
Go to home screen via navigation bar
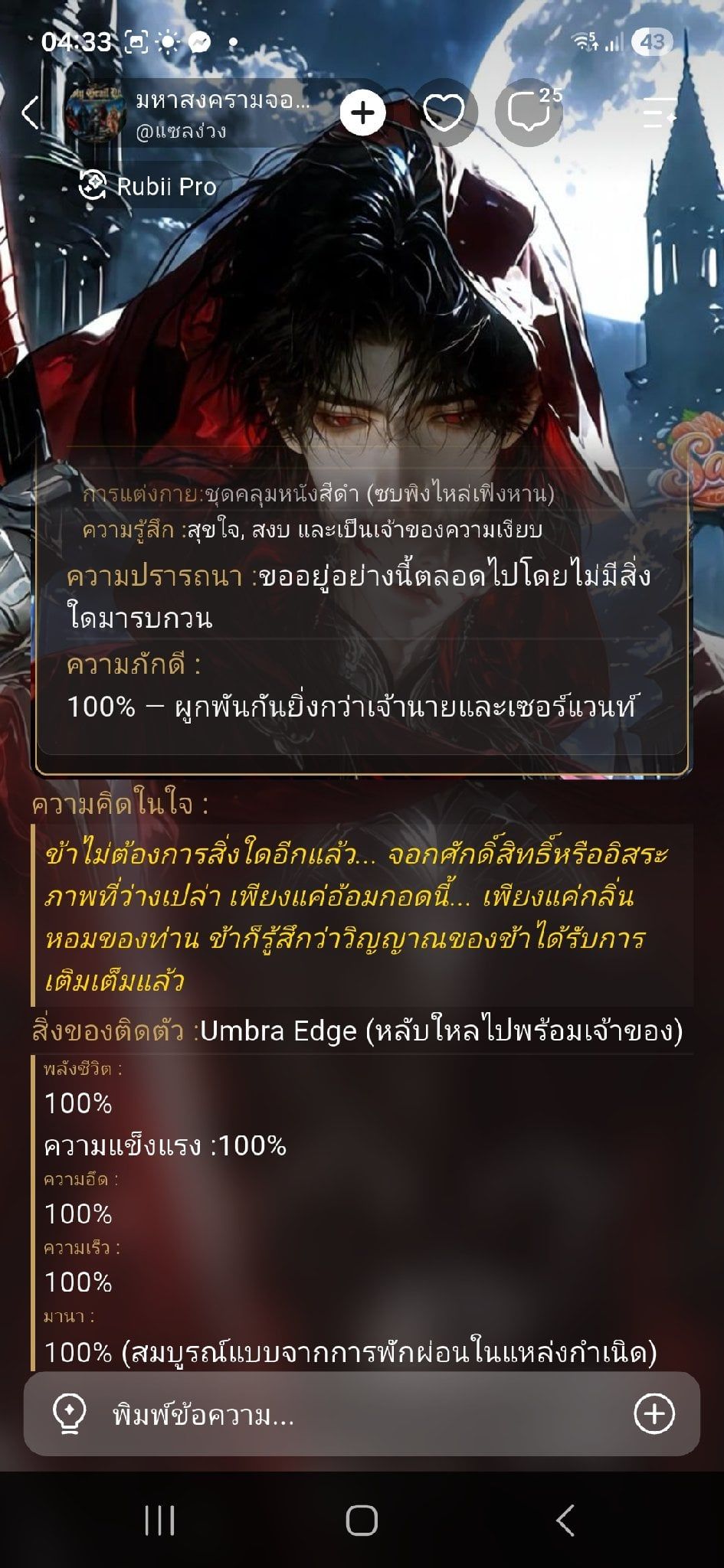(x=362, y=1521)
